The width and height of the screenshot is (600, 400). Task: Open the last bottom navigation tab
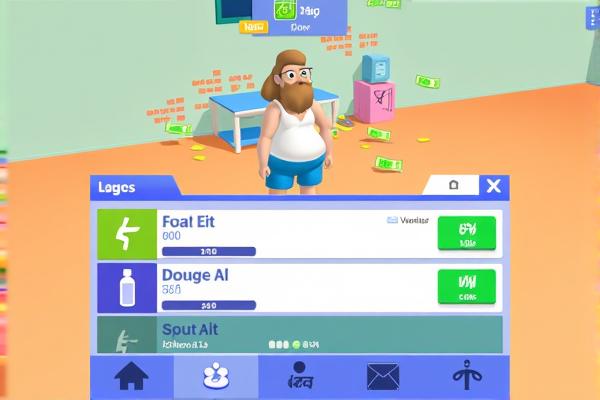pyautogui.click(x=467, y=377)
